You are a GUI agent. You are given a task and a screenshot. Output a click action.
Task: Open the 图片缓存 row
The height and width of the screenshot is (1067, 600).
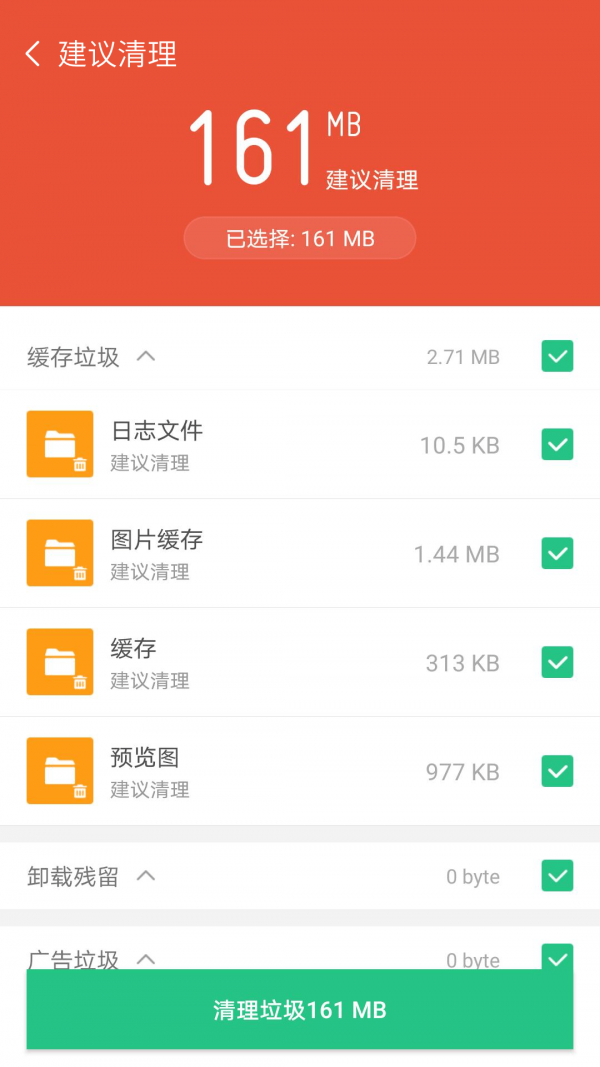(x=250, y=553)
